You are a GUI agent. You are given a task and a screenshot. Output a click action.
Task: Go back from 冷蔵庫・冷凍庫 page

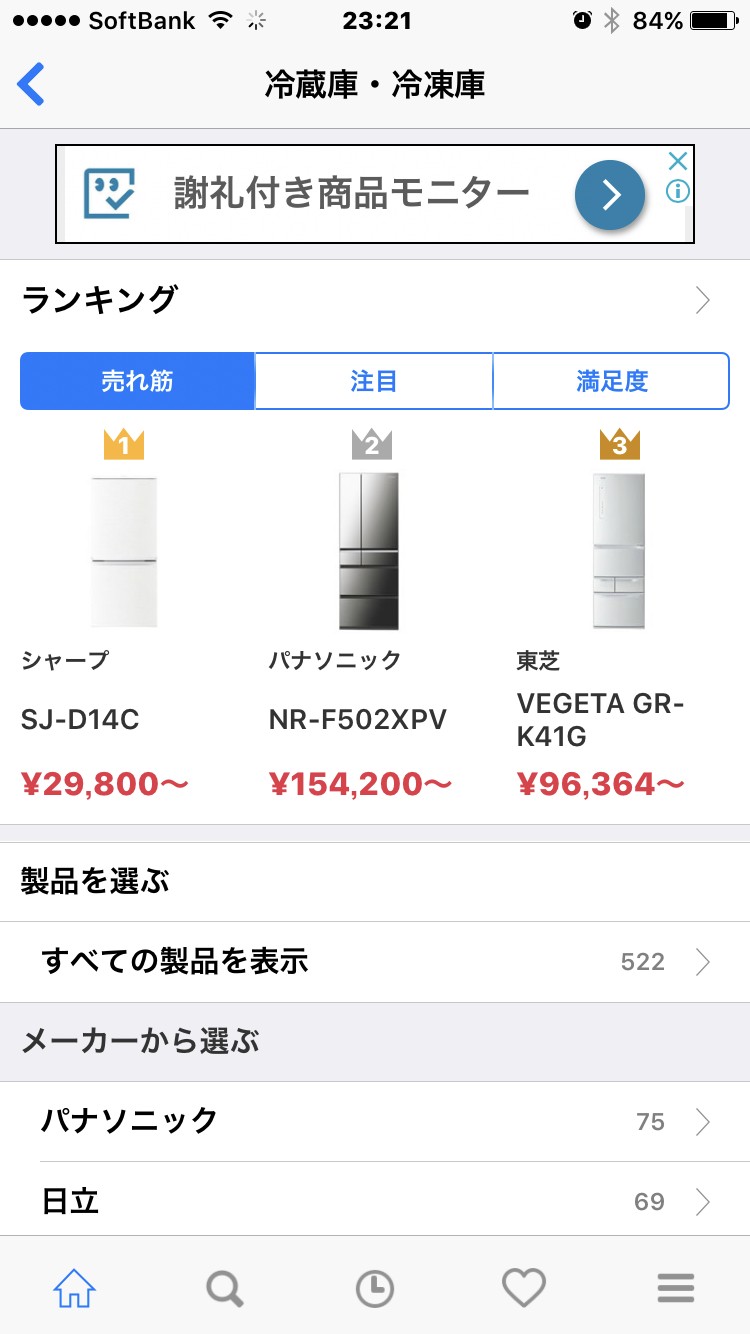pyautogui.click(x=32, y=84)
